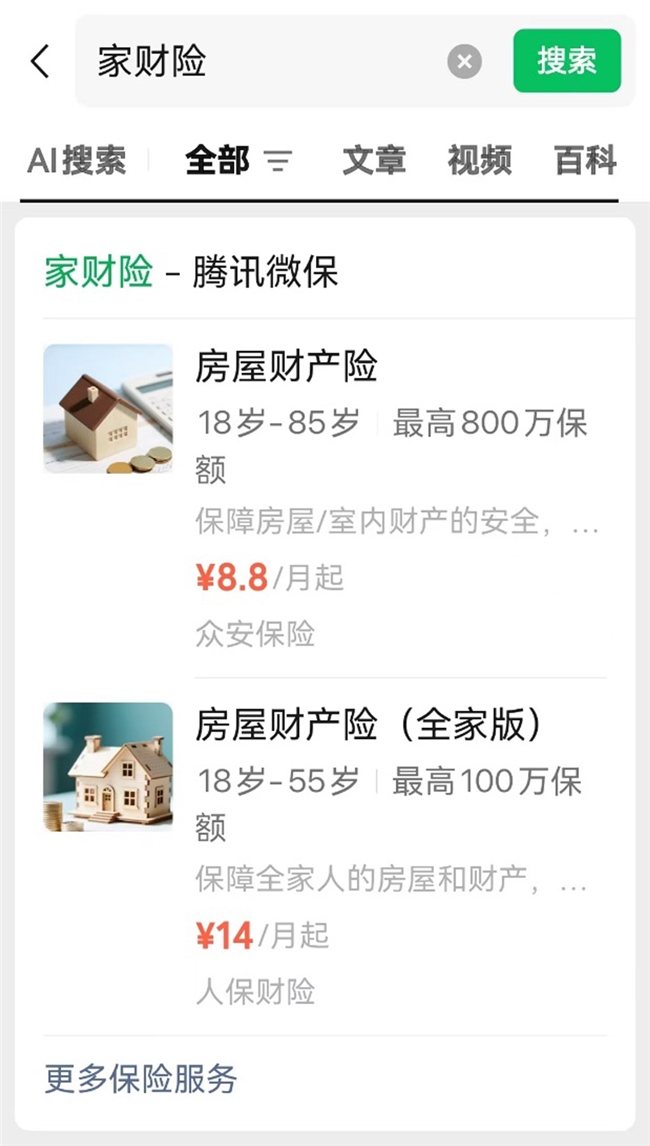Open the filter options beside 全部
Viewport: 650px width, 1146px height.
pos(278,161)
